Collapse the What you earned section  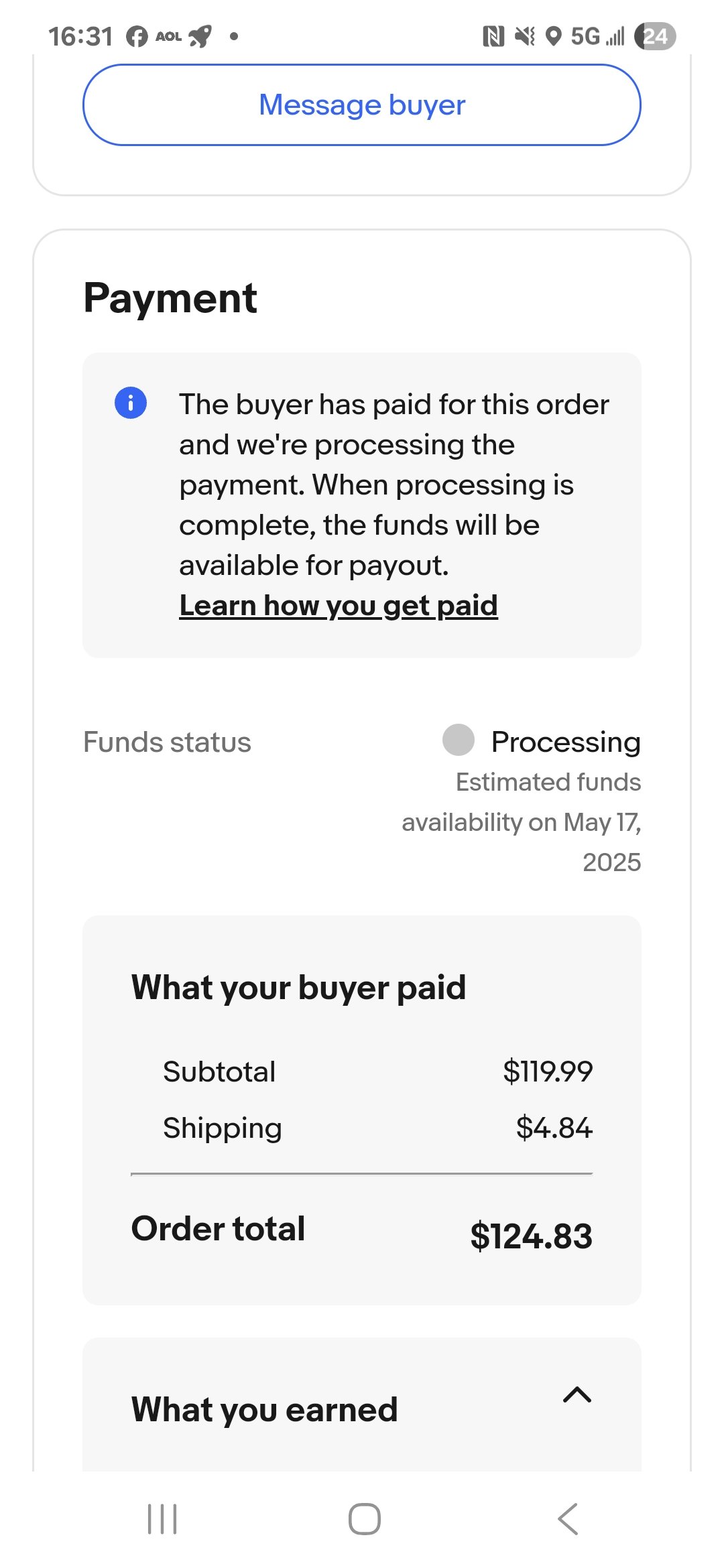click(577, 1395)
